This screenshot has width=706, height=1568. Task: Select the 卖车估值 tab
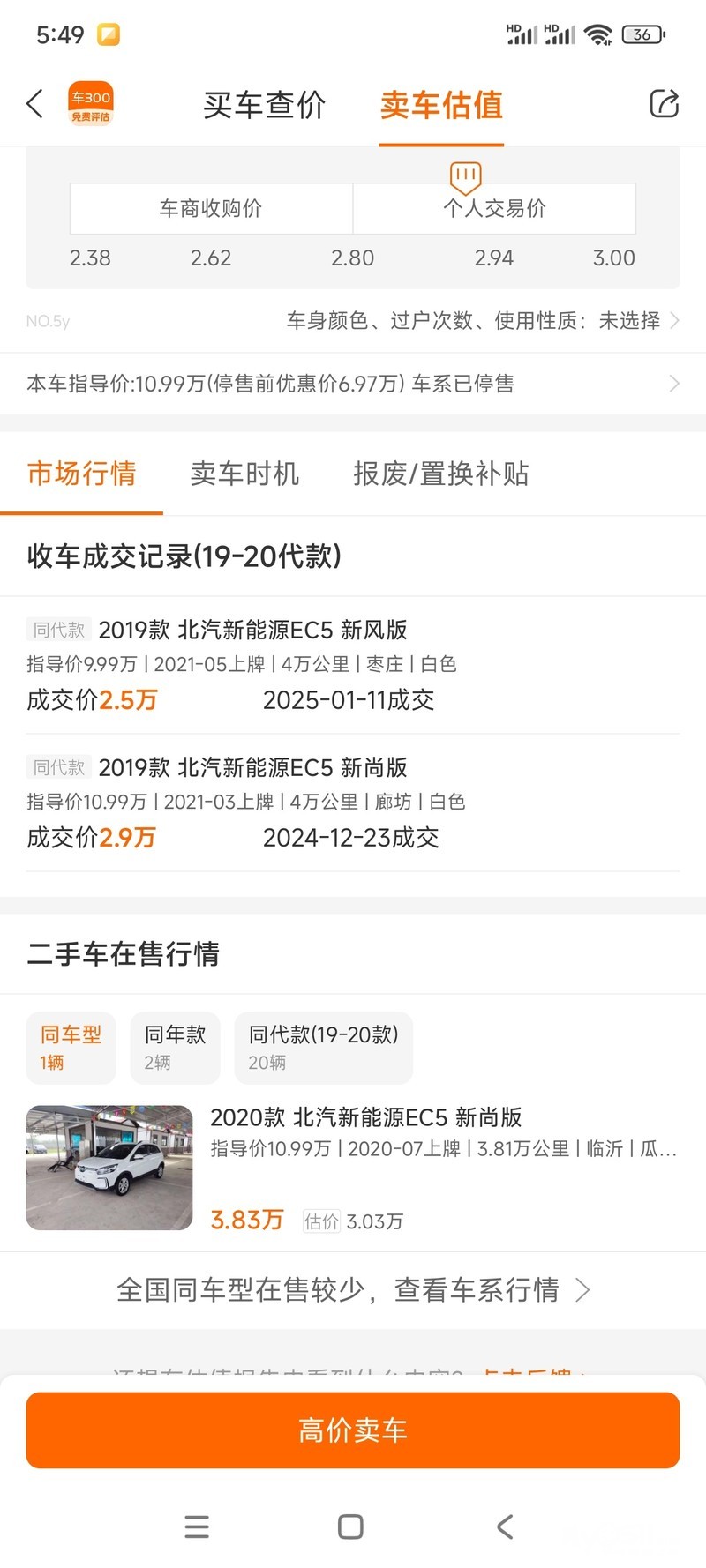tap(441, 105)
